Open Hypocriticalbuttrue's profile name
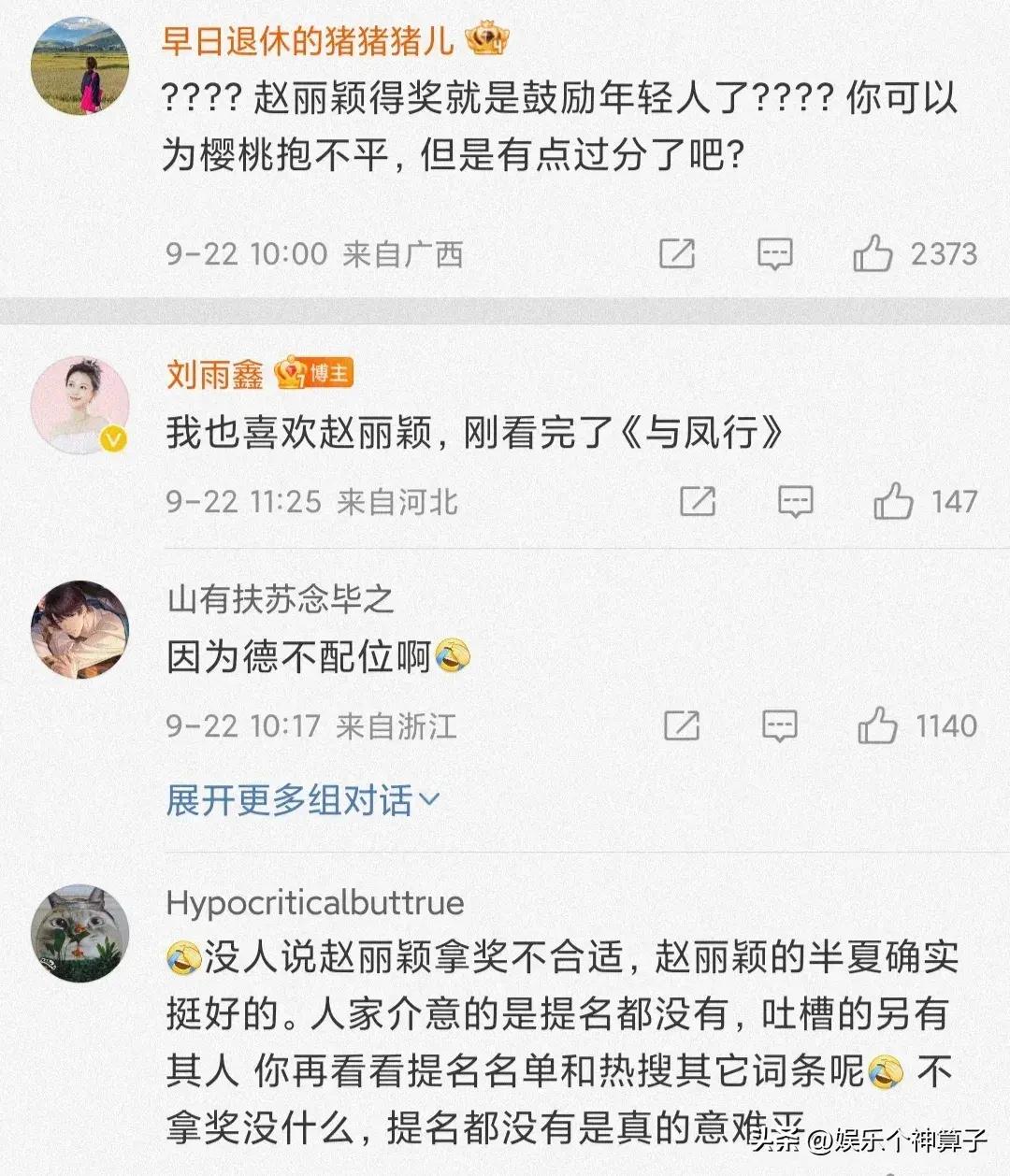Image resolution: width=1010 pixels, height=1176 pixels. pyautogui.click(x=314, y=902)
